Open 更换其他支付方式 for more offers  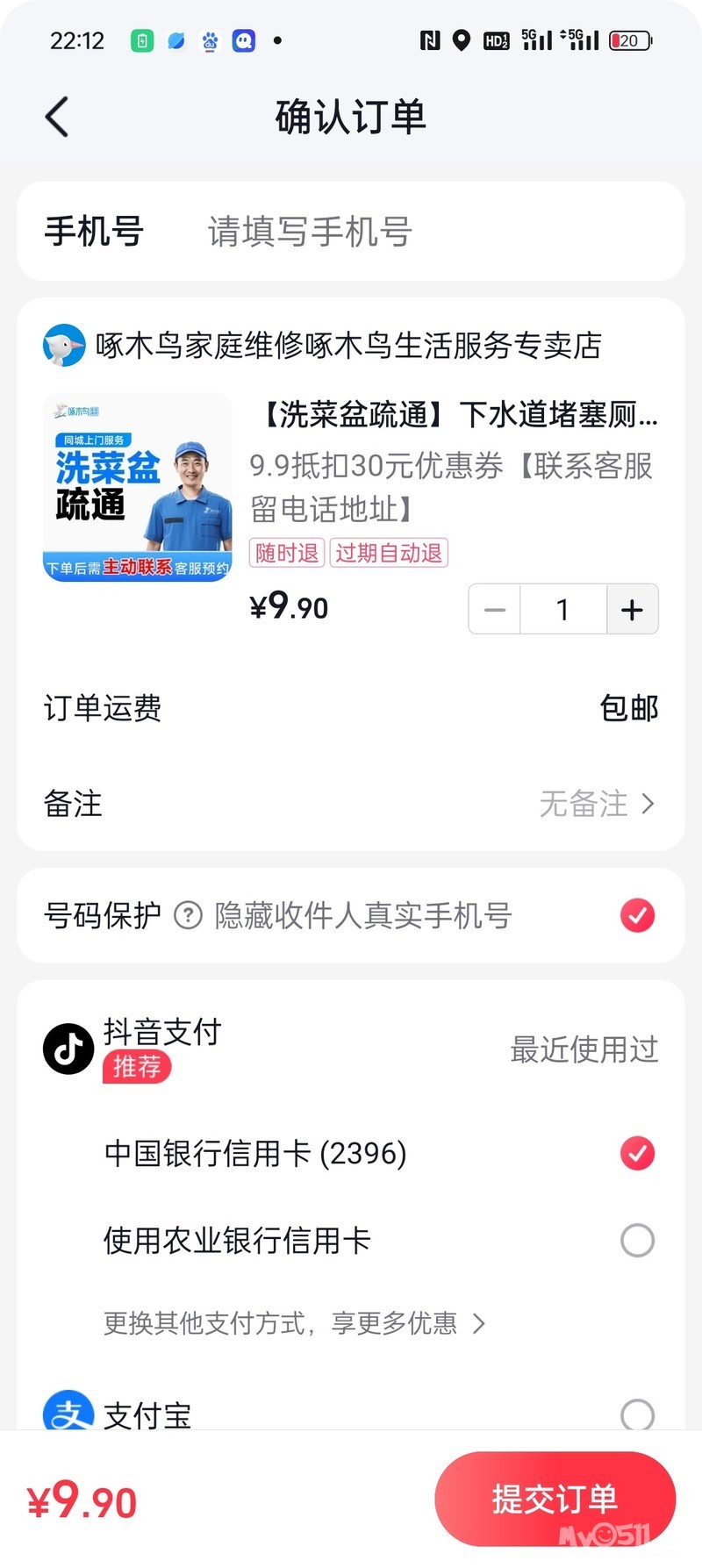tap(294, 1322)
